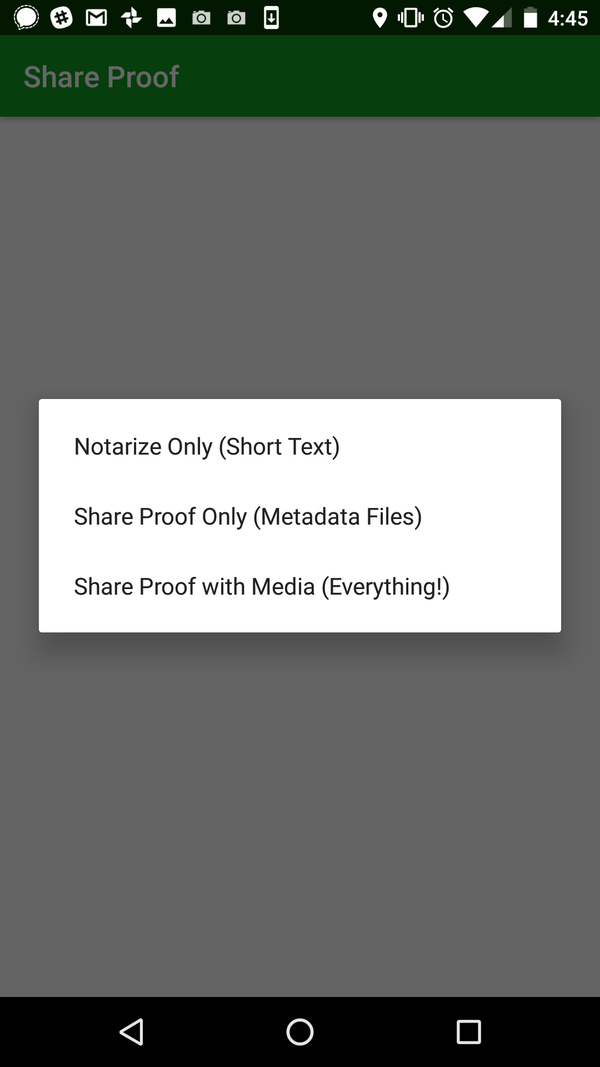This screenshot has height=1067, width=600.
Task: Choose Share Proof Only (Metadata Files)
Action: (x=248, y=517)
